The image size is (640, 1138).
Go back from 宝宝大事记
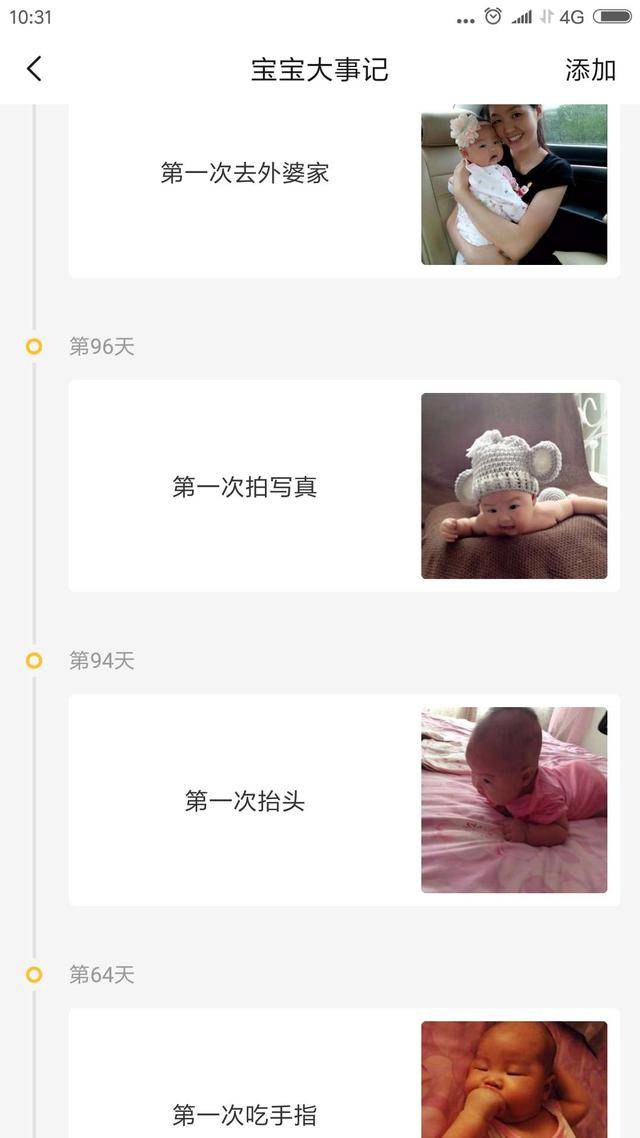[x=34, y=69]
